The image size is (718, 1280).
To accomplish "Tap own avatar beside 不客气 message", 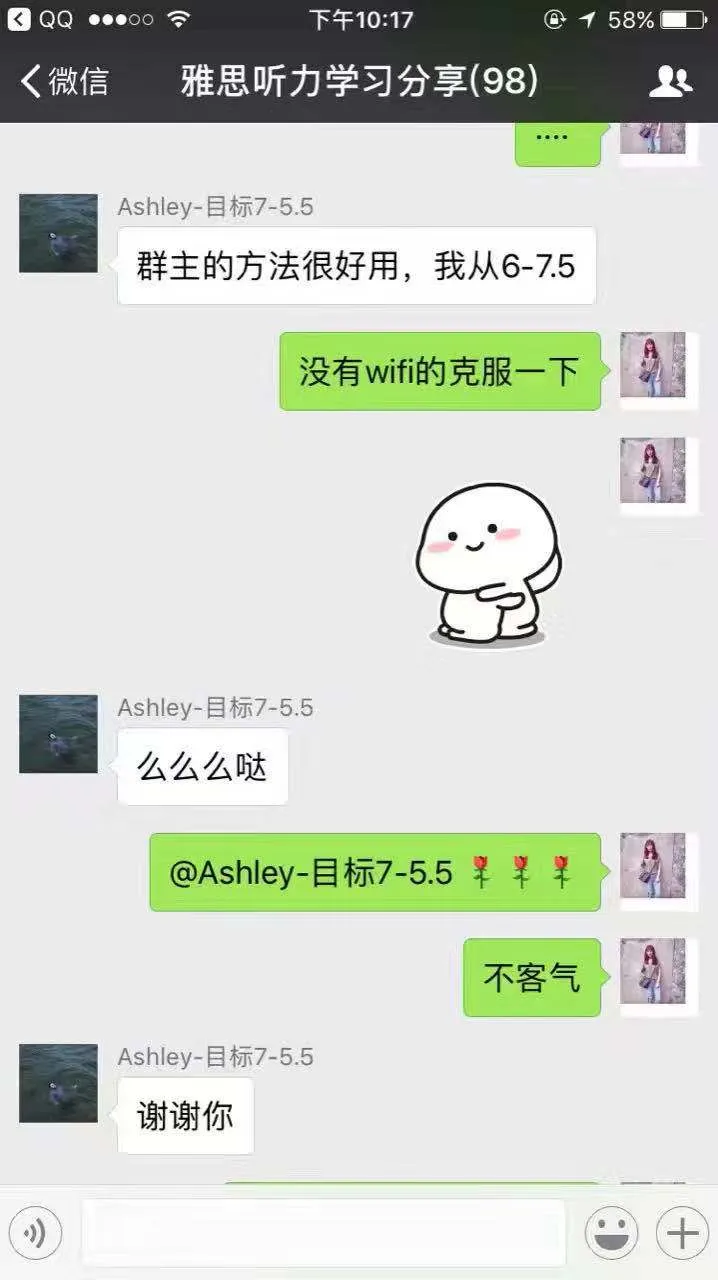I will pyautogui.click(x=653, y=972).
